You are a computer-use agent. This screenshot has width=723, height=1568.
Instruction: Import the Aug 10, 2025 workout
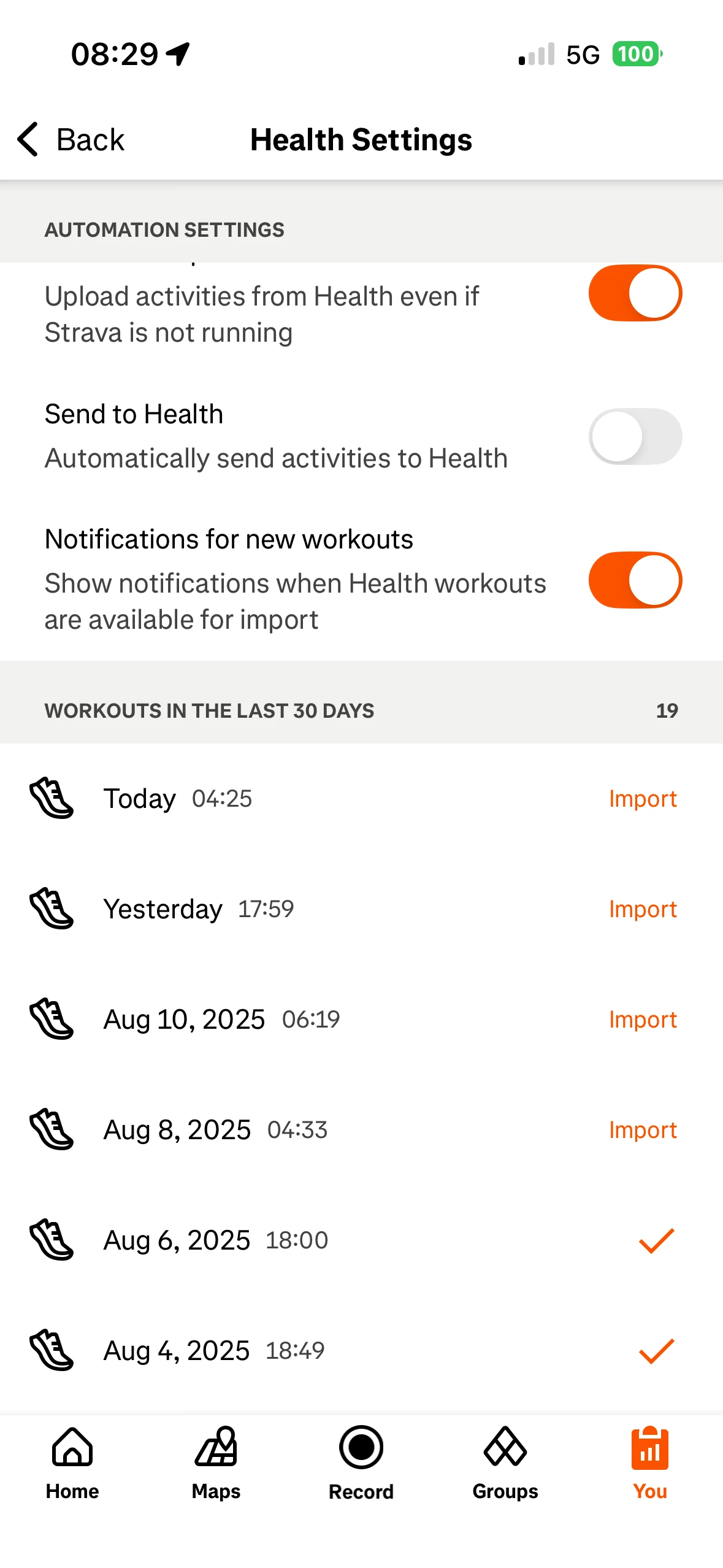[642, 1020]
